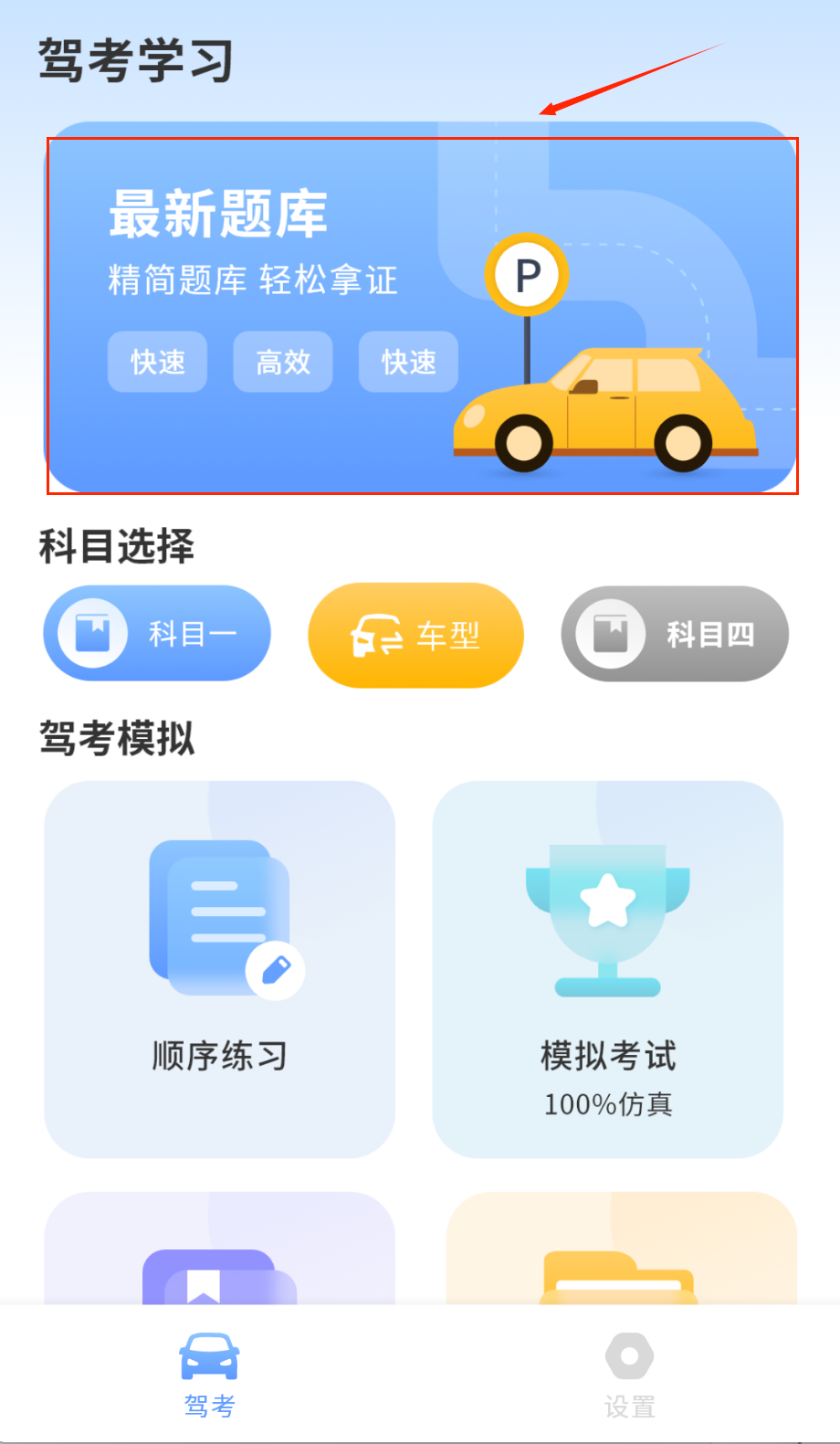Open 顺序练习 practice card

click(x=219, y=969)
